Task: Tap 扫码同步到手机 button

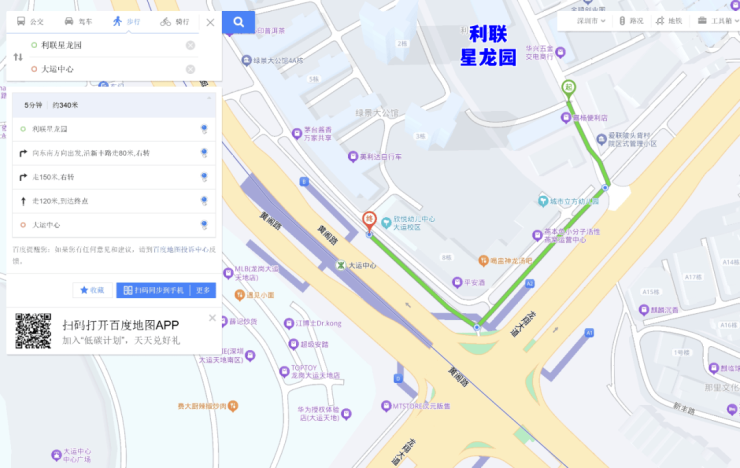Action: (x=154, y=290)
